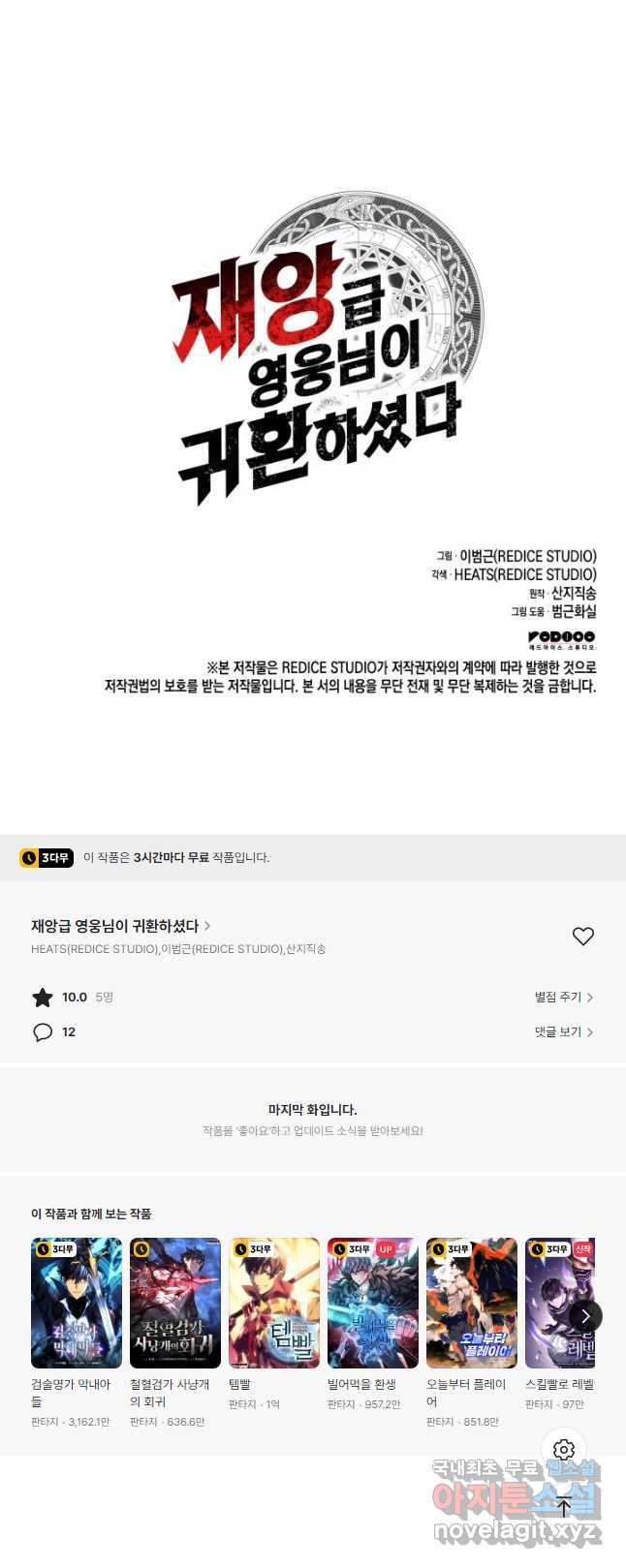
Task: Open 검술명가 막내아들 webtoon
Action: (77, 1303)
